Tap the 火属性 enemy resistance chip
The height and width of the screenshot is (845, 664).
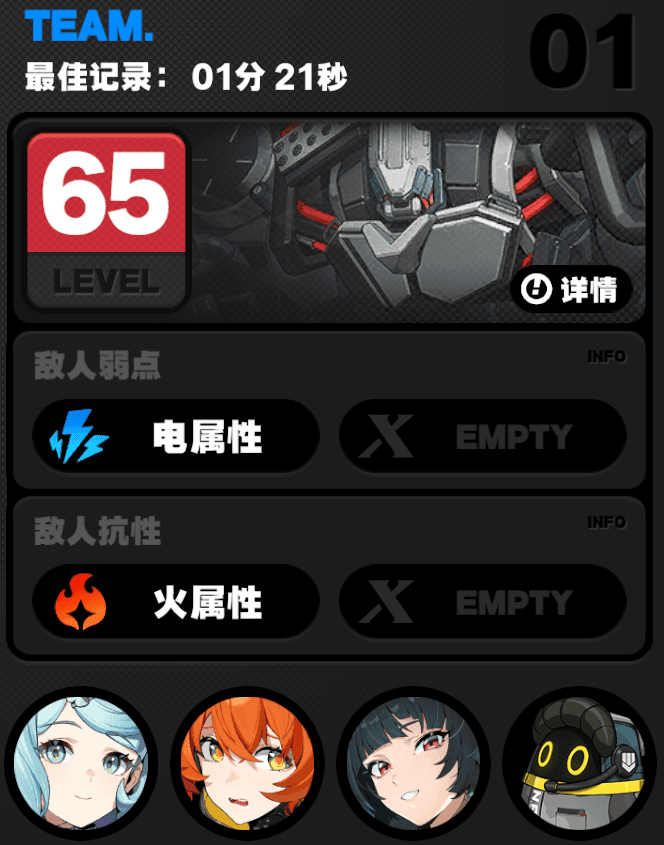[176, 602]
